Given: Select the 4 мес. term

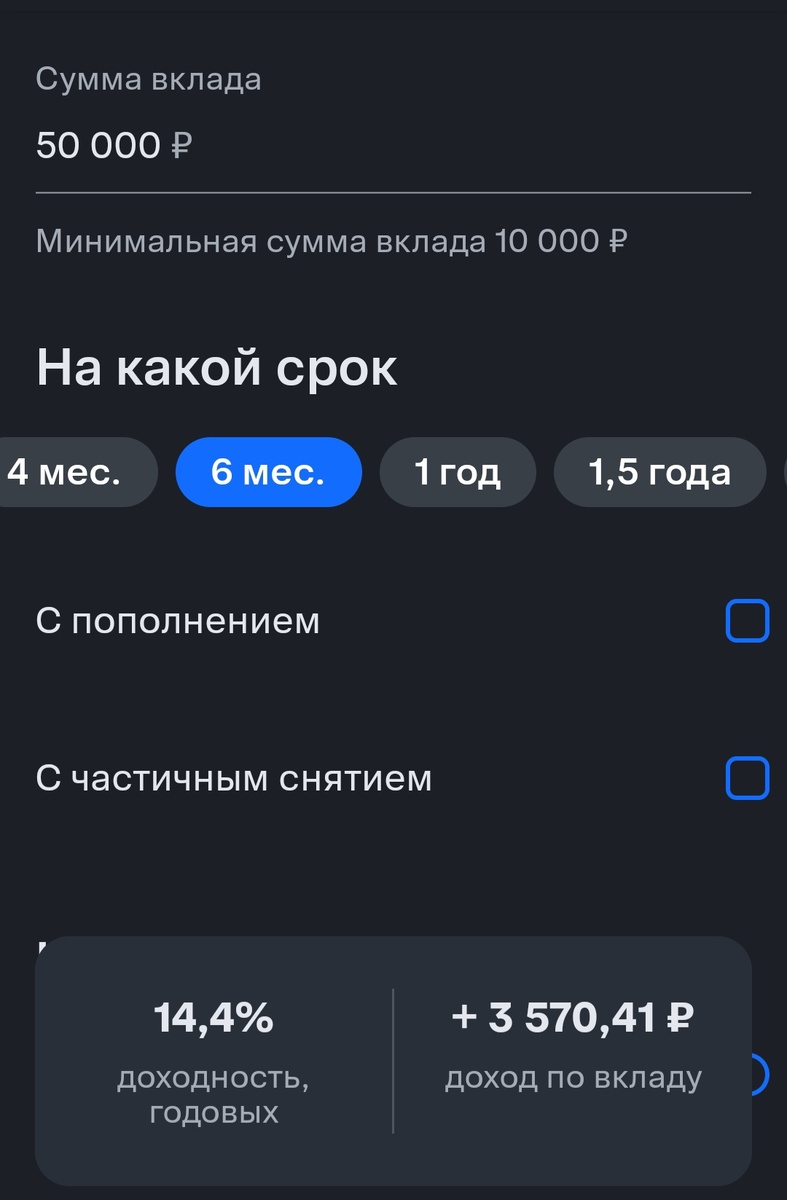Looking at the screenshot, I should [x=68, y=472].
